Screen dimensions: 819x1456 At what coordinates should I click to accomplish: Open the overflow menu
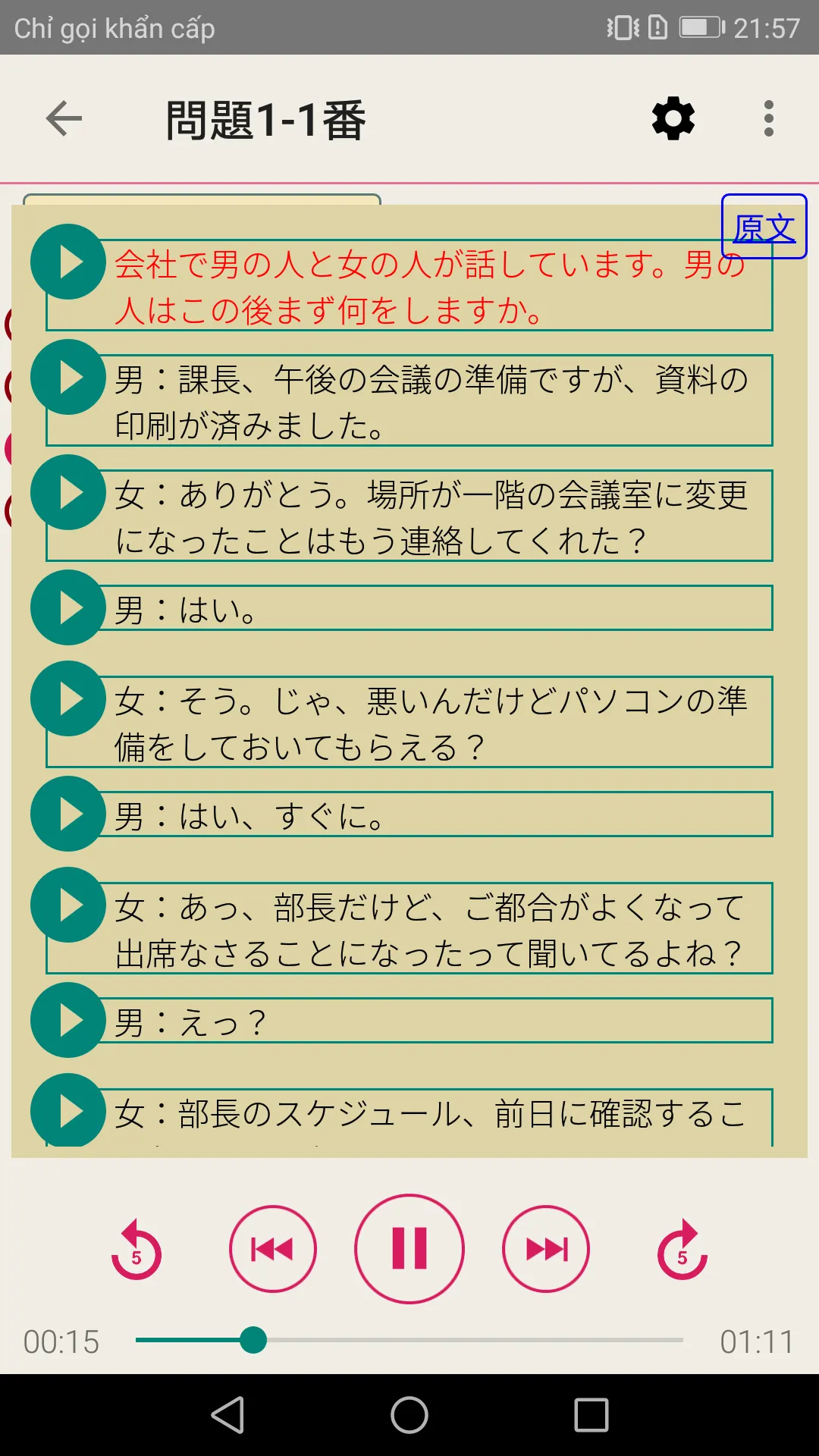coord(768,119)
